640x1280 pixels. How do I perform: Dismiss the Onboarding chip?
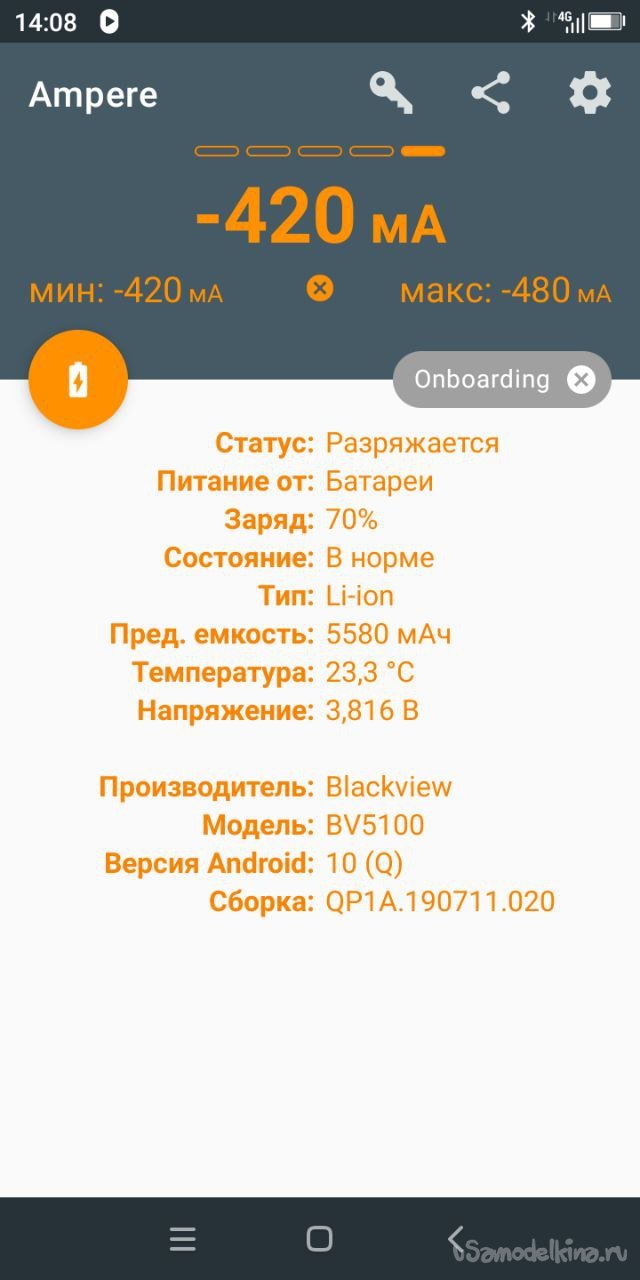click(x=581, y=380)
